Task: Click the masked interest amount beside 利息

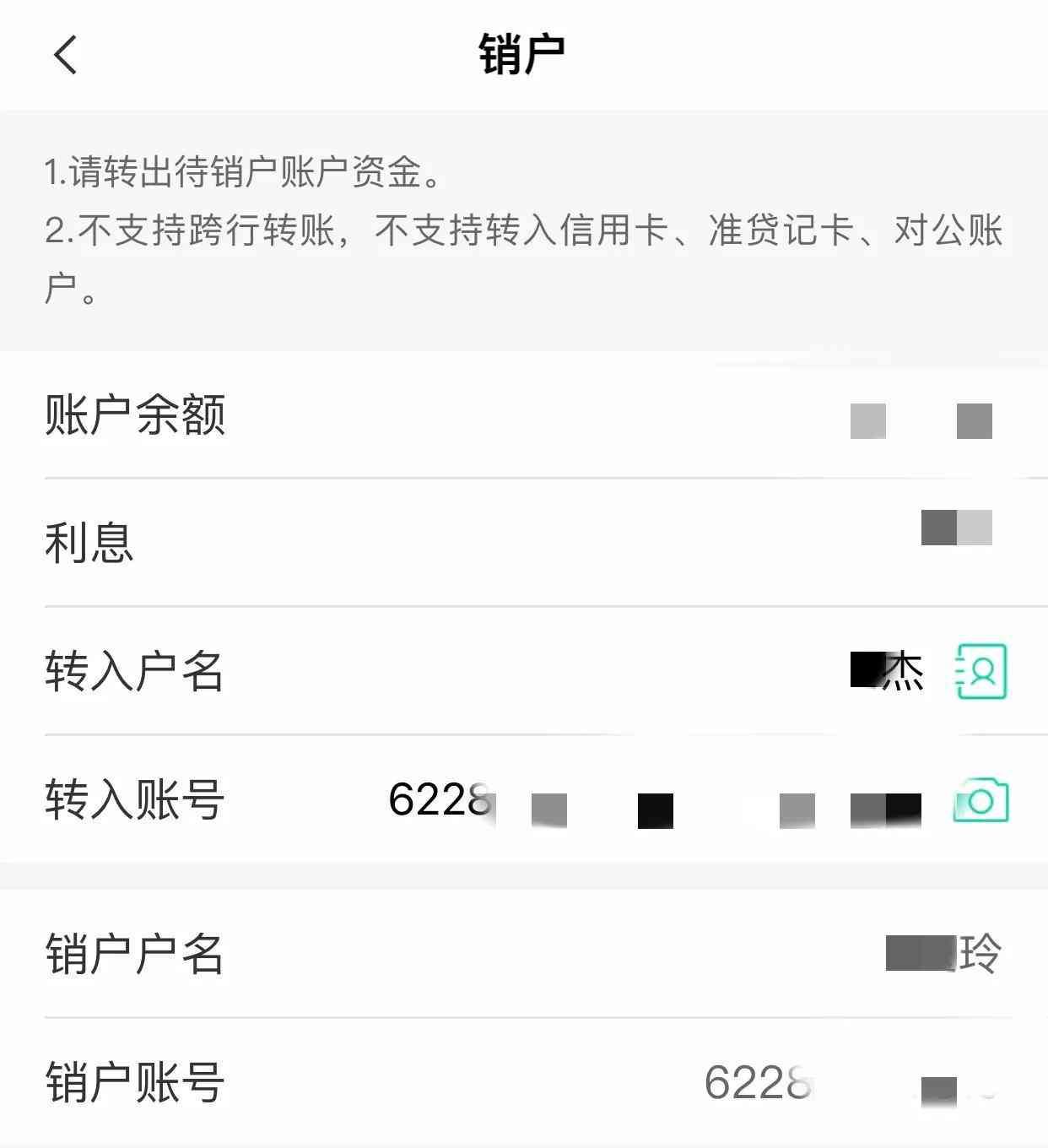Action: pos(958,532)
